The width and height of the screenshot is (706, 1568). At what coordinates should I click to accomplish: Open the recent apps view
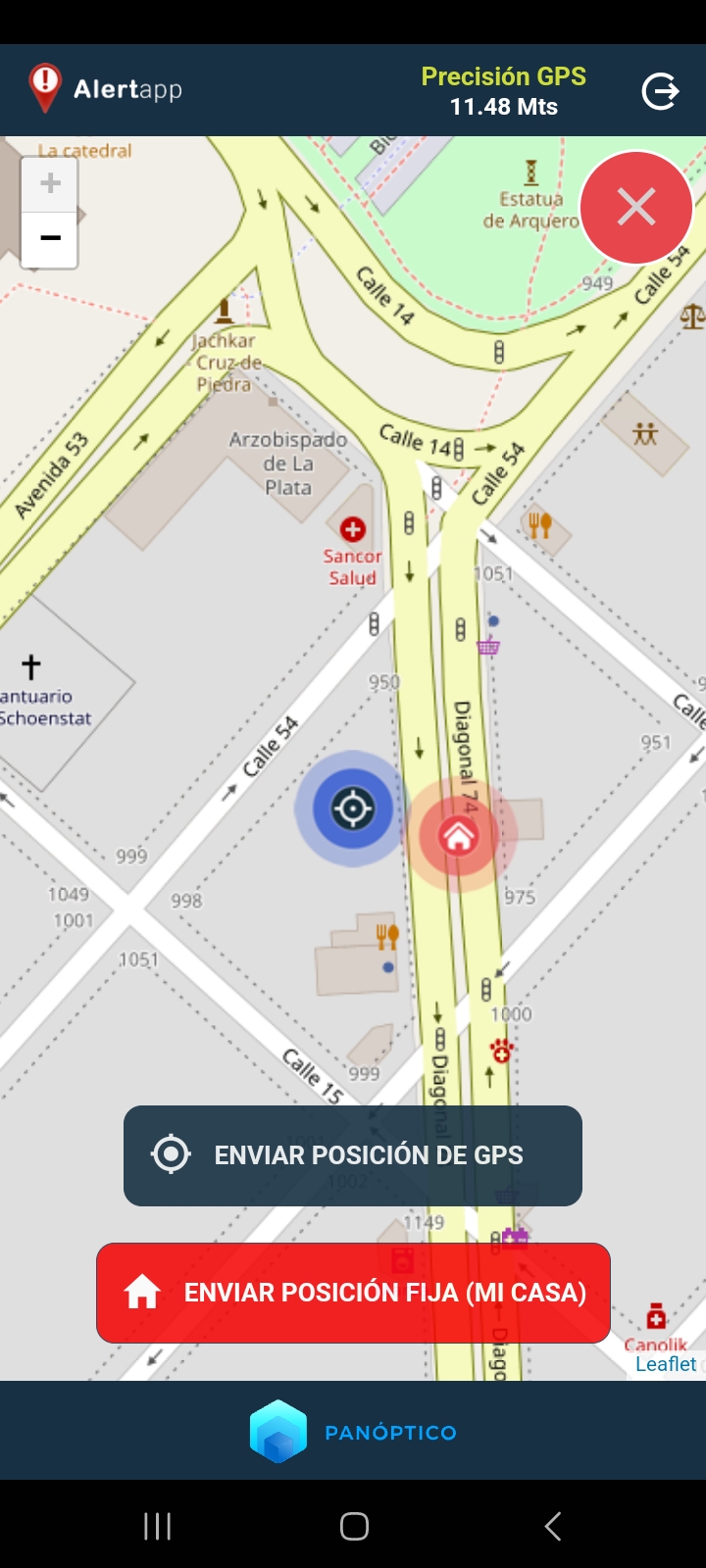(157, 1526)
